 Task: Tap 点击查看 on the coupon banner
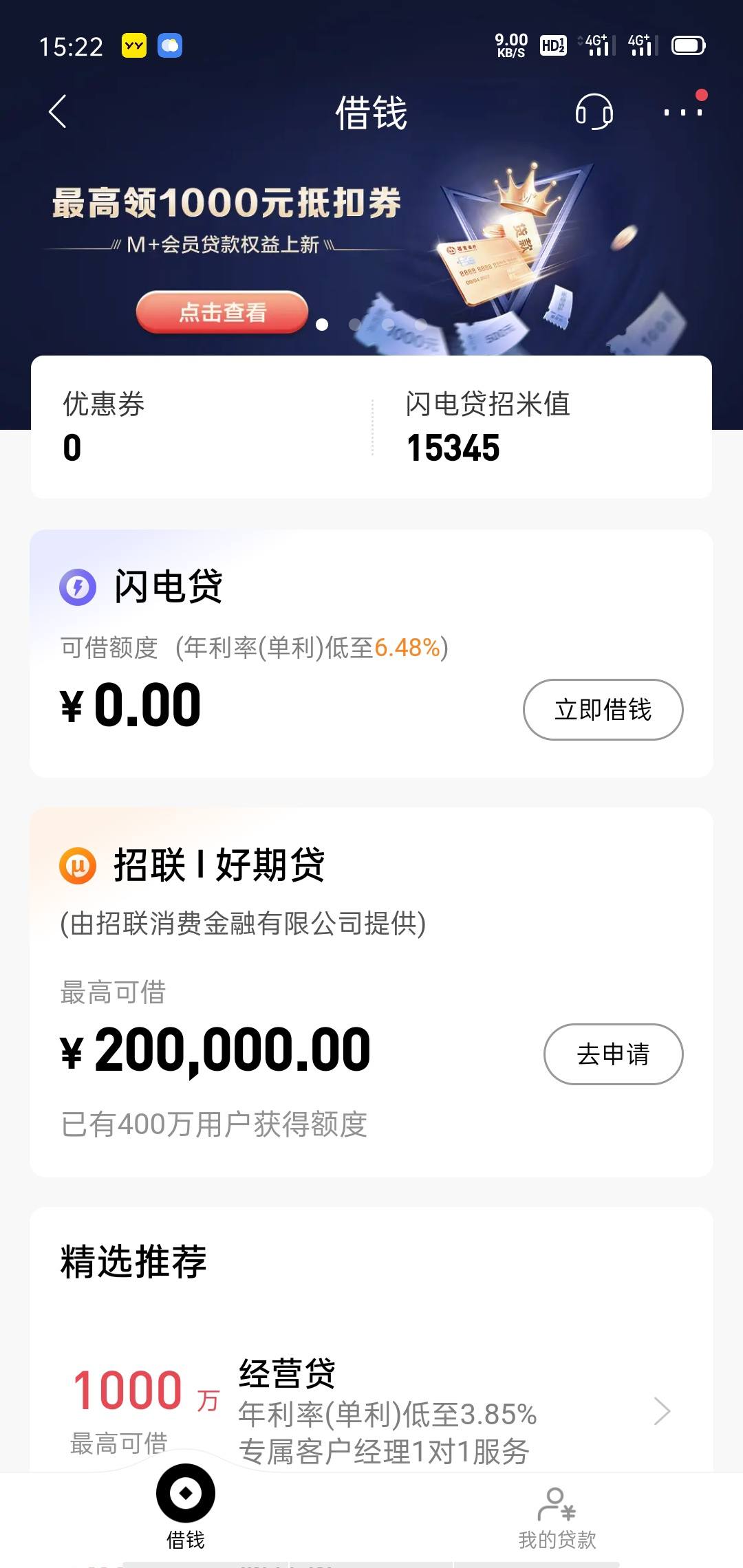point(222,312)
